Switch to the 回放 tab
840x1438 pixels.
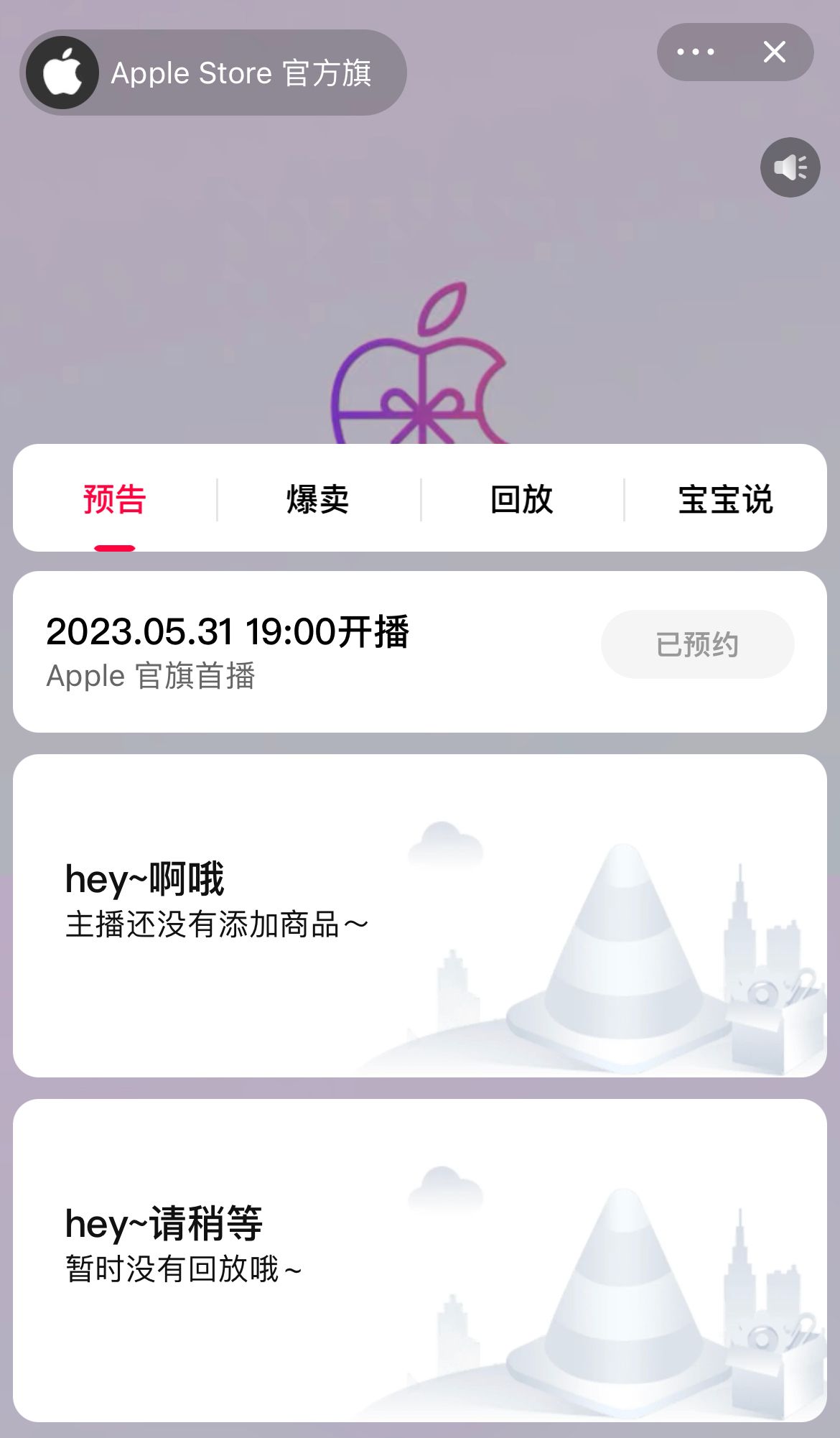(522, 498)
